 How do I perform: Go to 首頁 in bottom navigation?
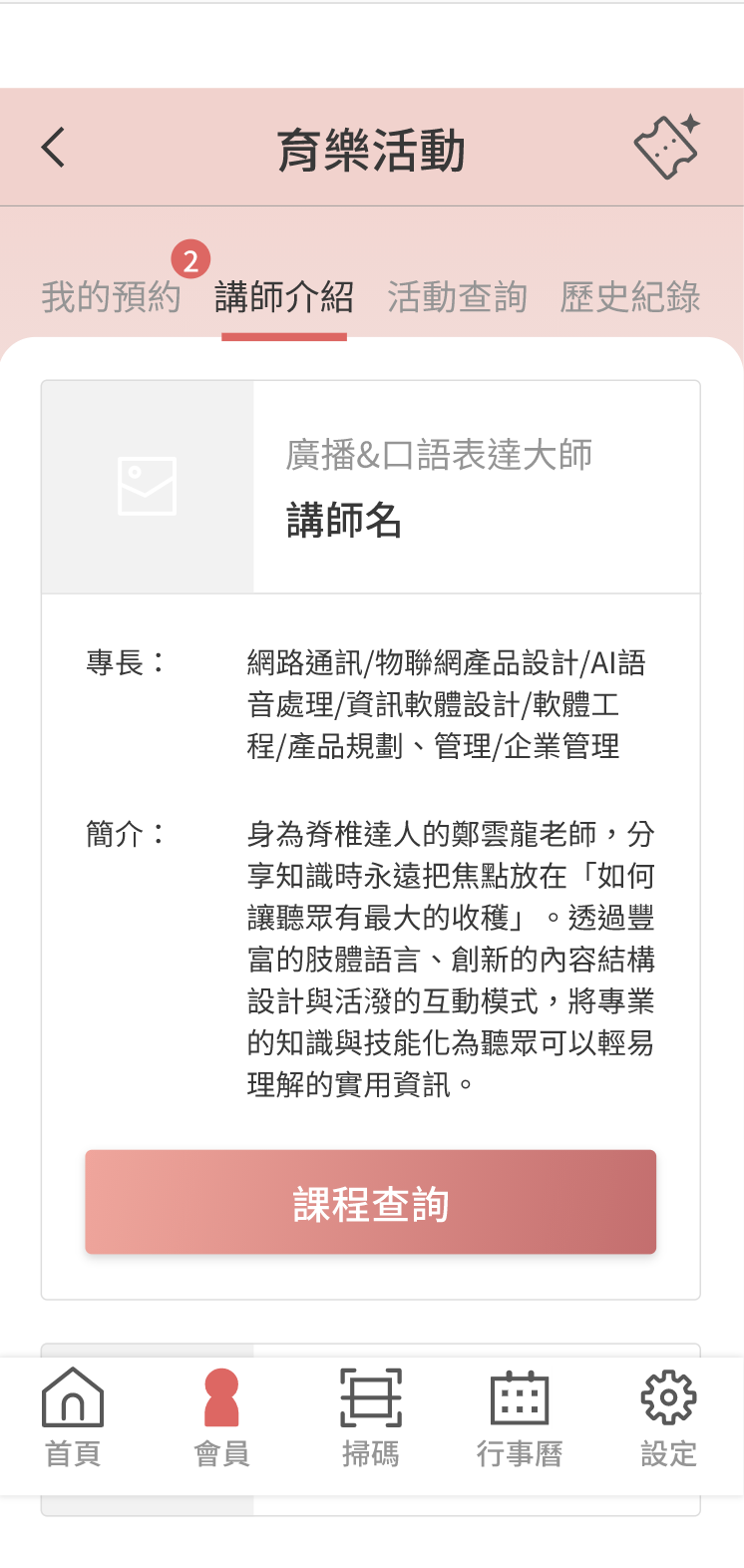tap(73, 1416)
